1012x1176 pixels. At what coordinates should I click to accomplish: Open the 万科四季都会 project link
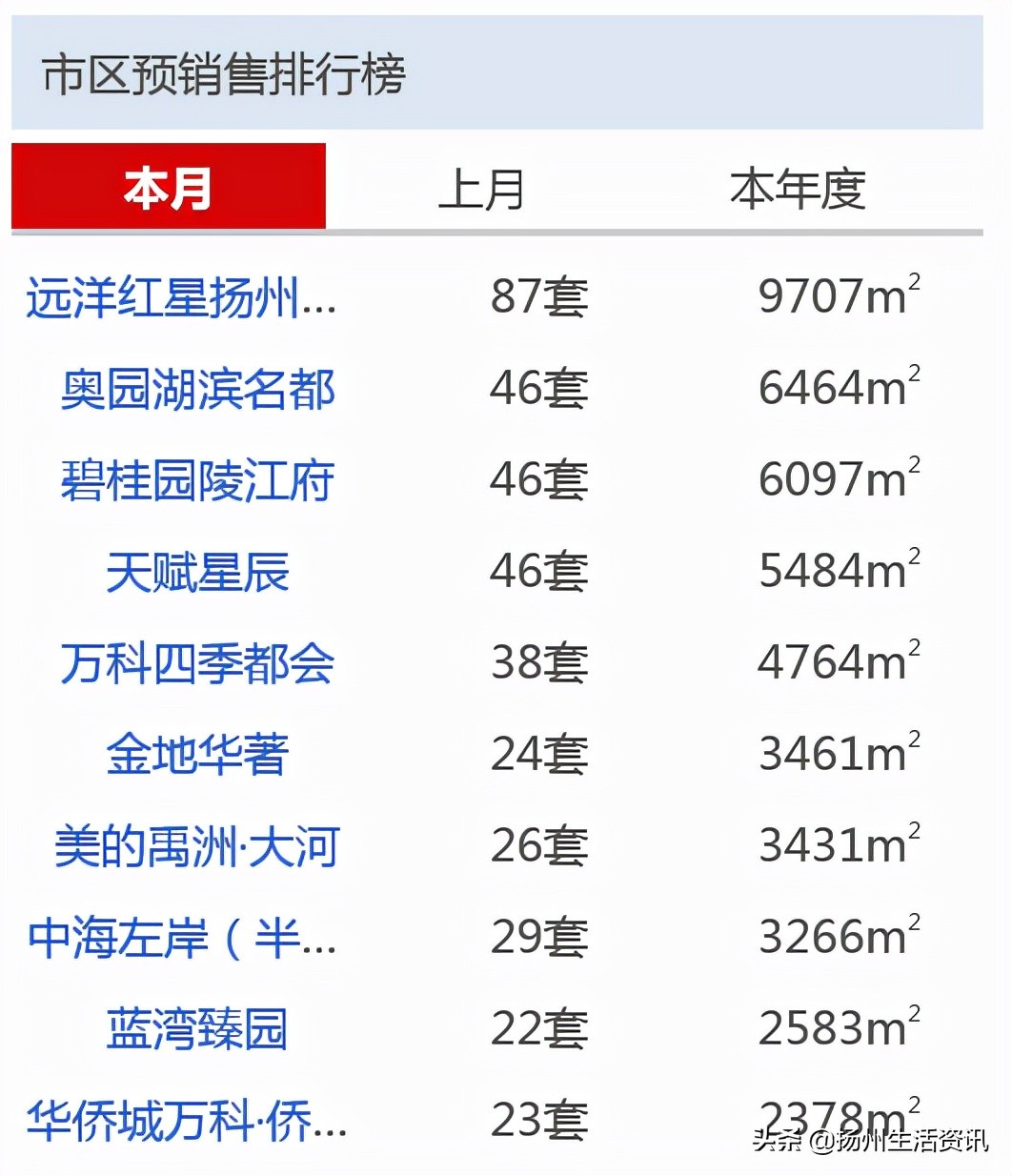point(197,662)
